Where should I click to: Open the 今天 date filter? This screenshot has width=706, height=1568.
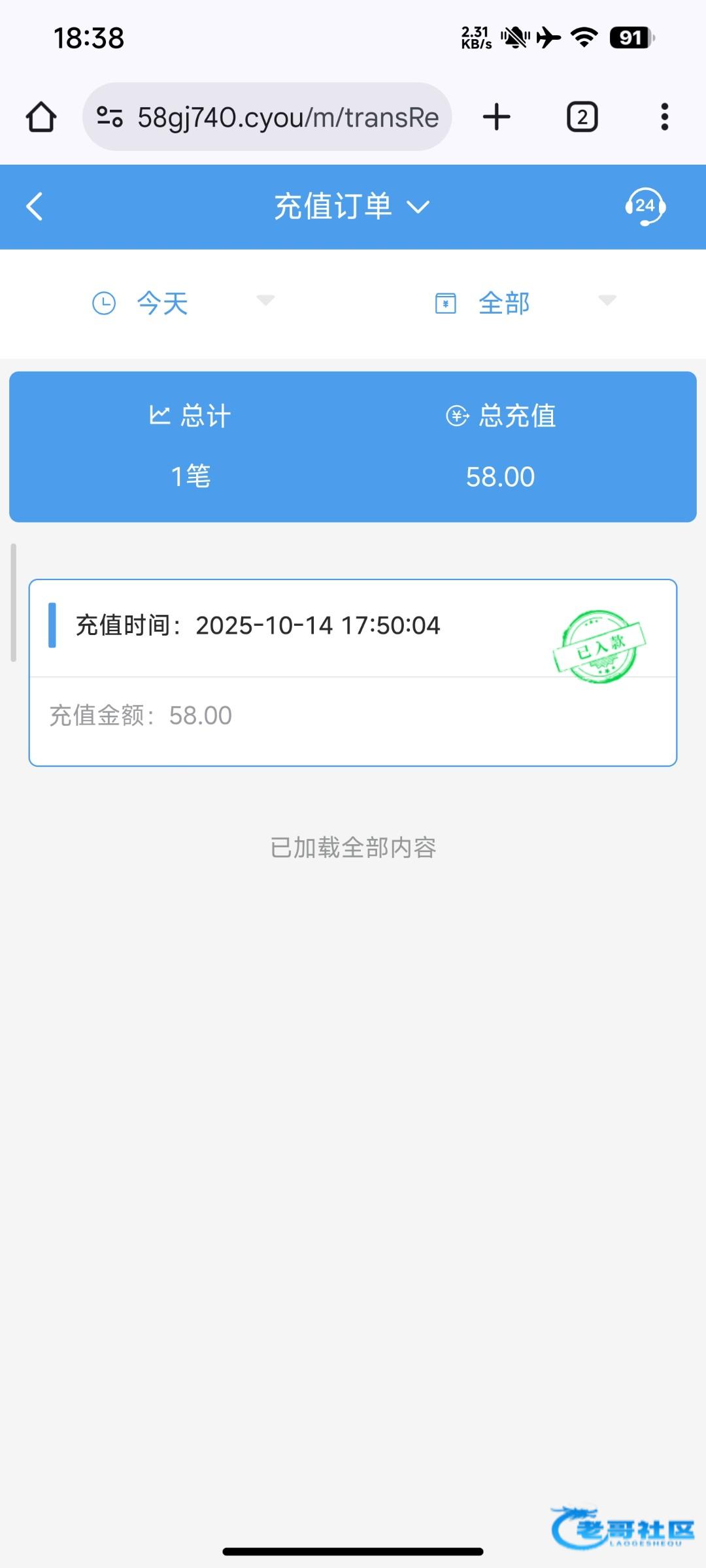[183, 302]
